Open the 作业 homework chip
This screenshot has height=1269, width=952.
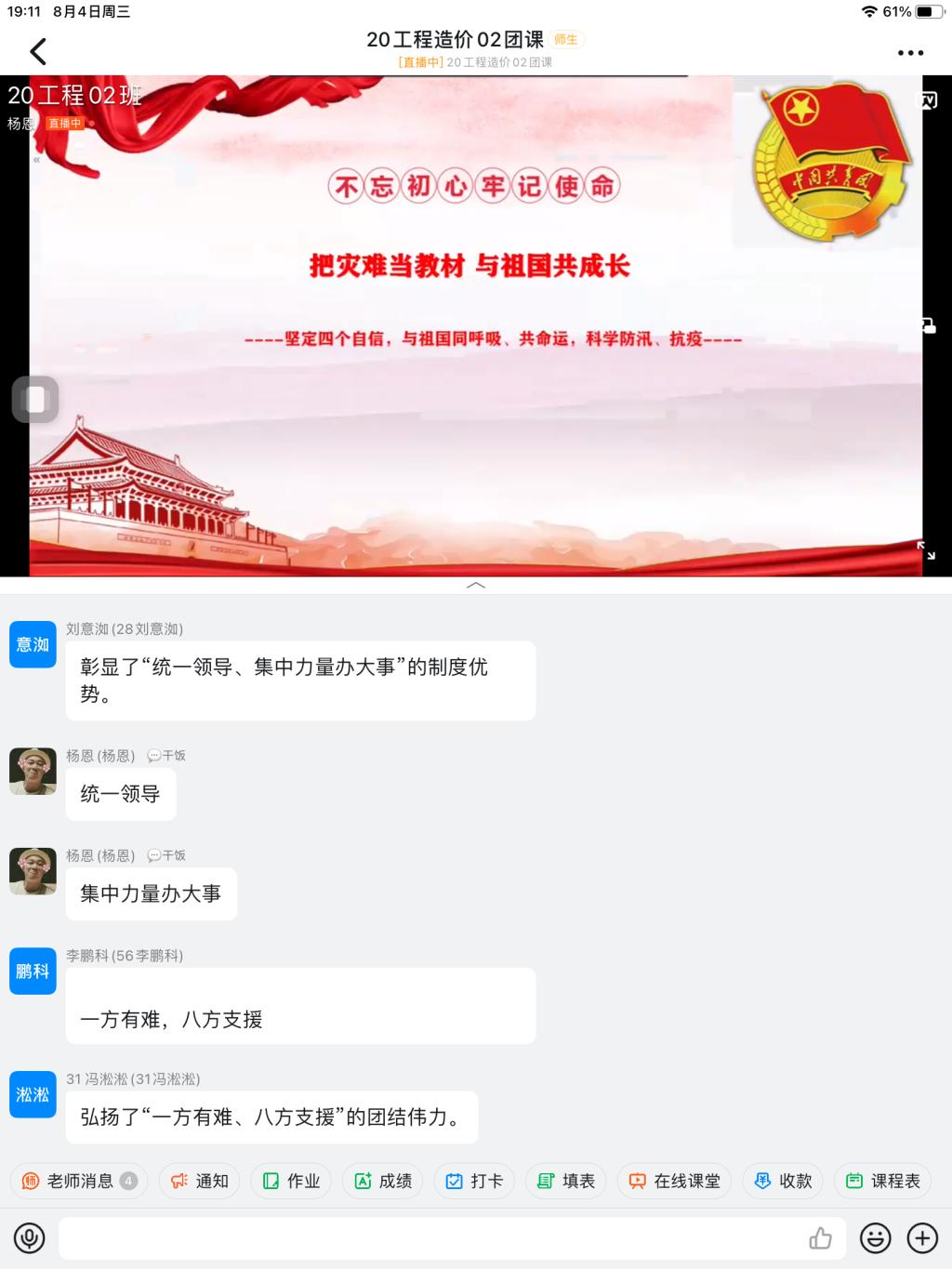pyautogui.click(x=291, y=1181)
